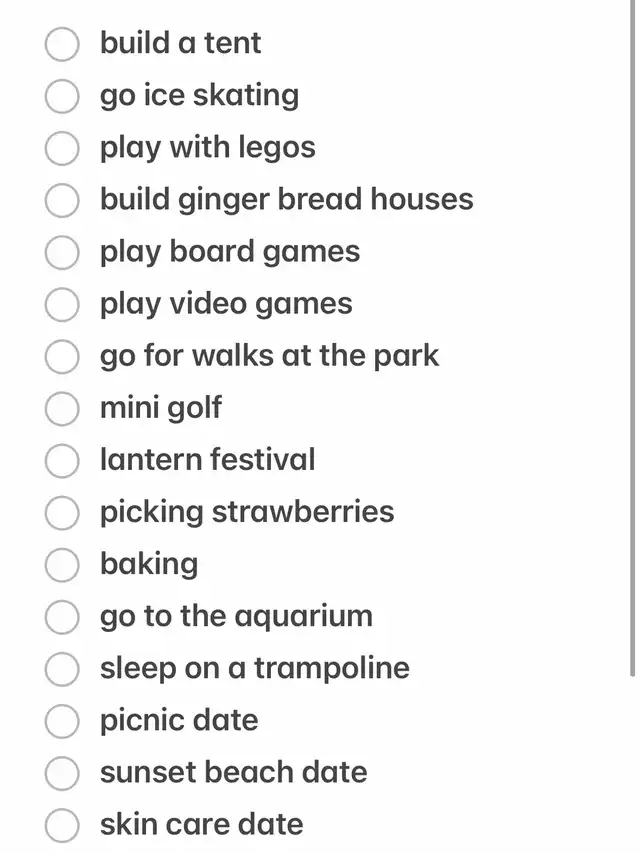Mark 'sleep on a trampoline' done
Screen dimensions: 640x853
[x=62, y=668]
